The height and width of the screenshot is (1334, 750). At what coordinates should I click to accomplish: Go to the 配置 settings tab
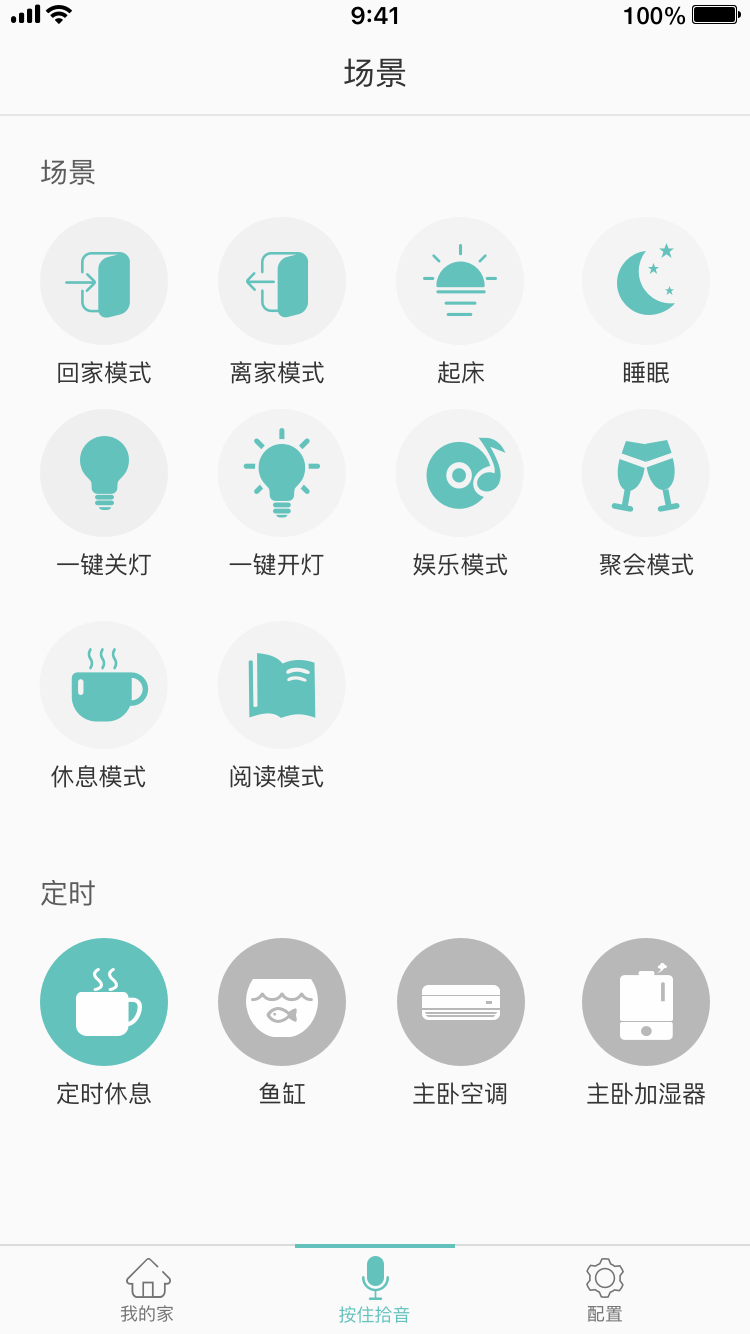(605, 1290)
